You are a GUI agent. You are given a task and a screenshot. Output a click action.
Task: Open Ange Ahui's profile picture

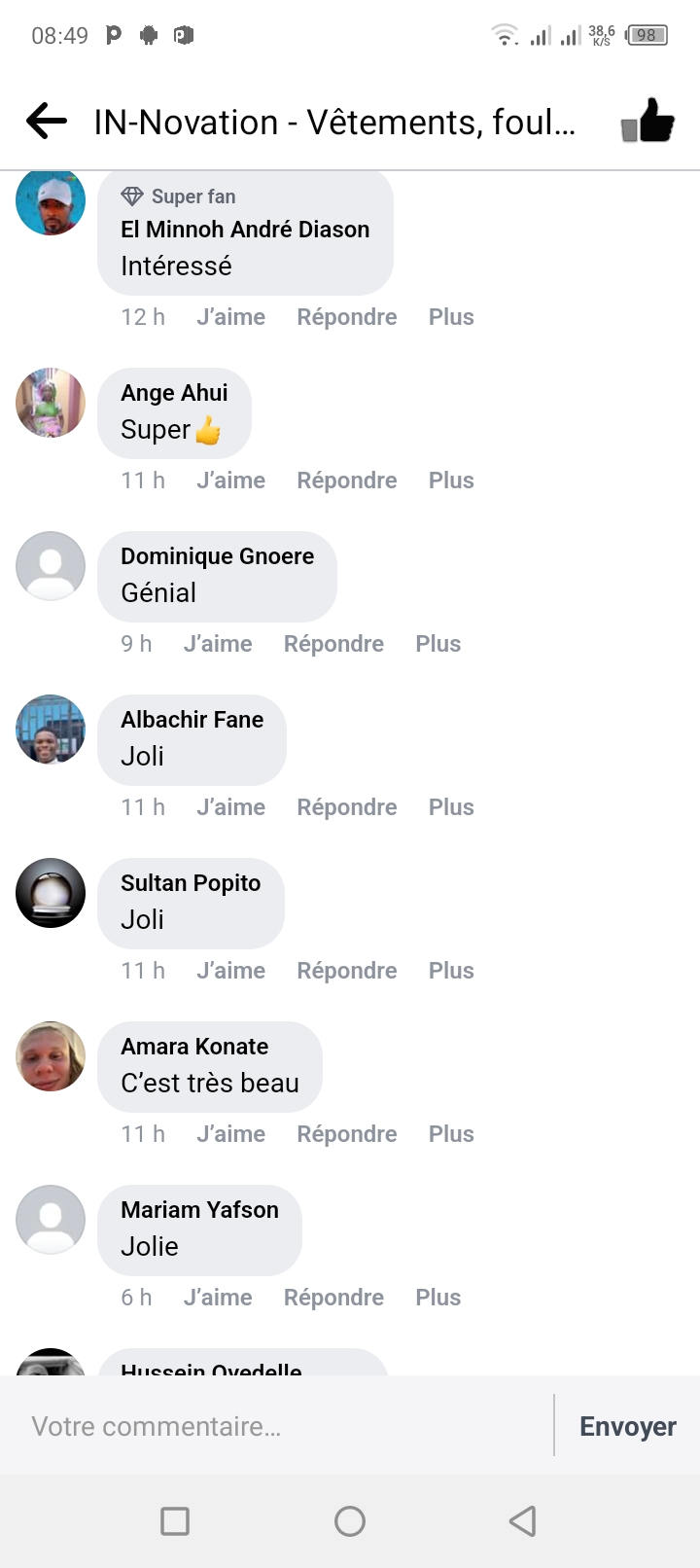tap(51, 403)
